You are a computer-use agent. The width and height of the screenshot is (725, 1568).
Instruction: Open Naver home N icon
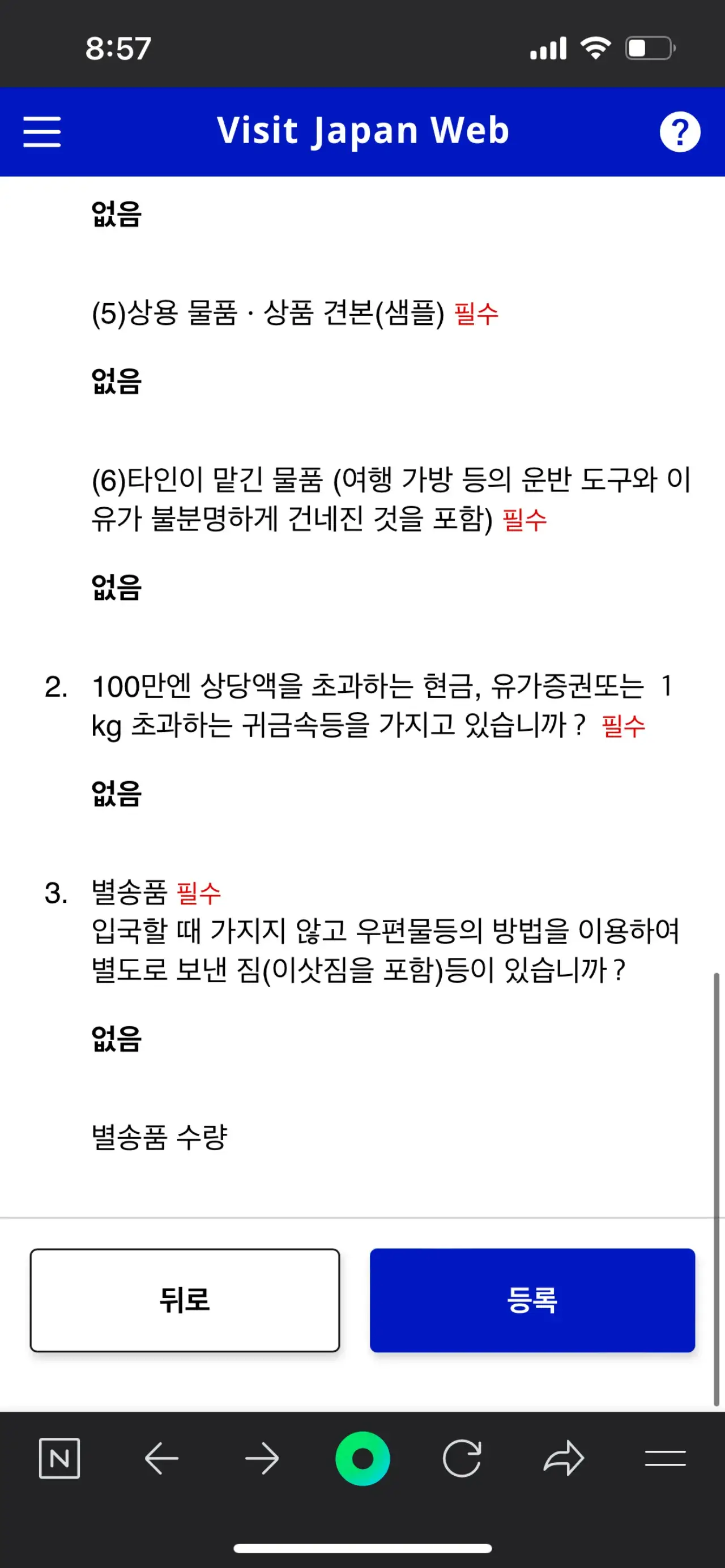(x=59, y=1458)
